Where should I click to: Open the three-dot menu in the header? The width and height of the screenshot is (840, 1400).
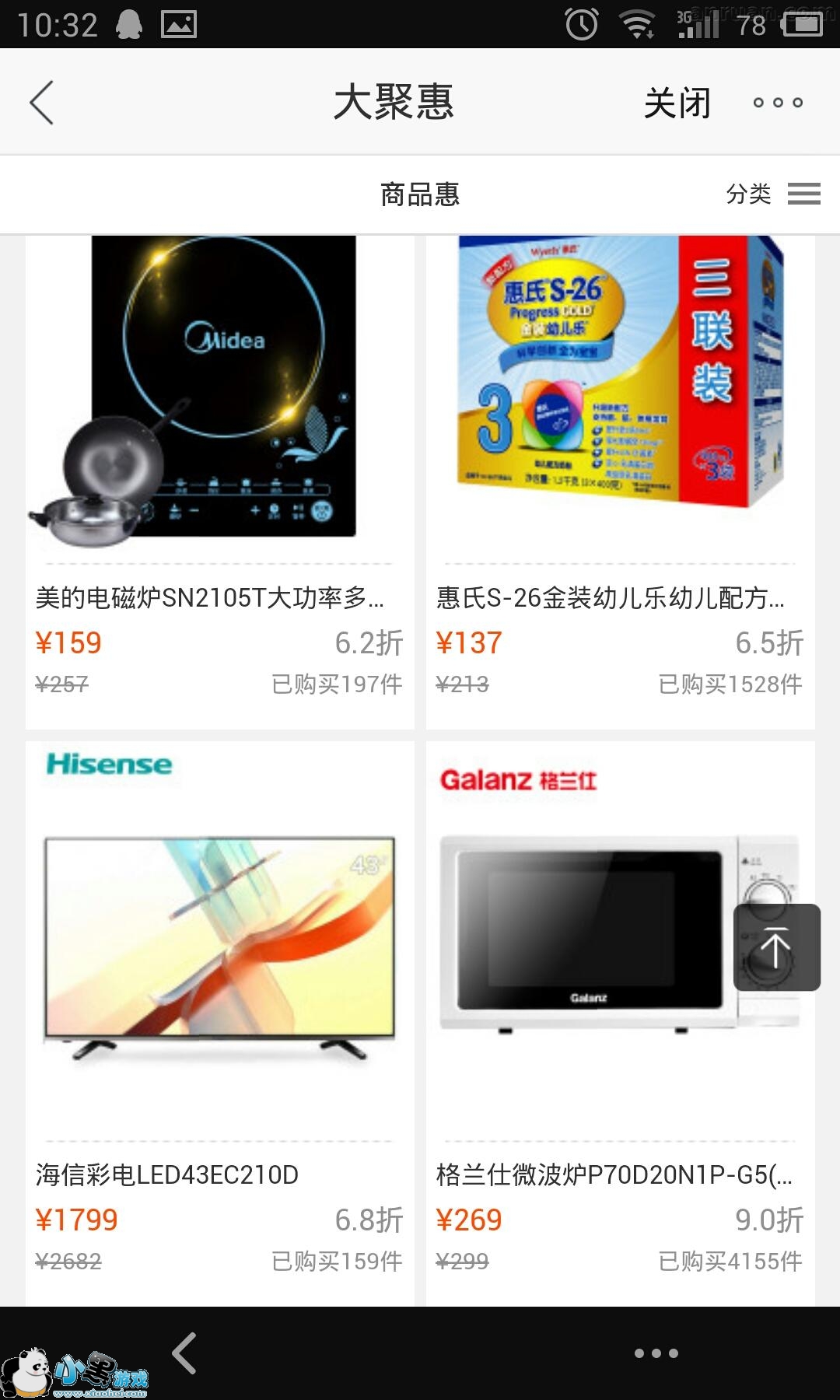click(778, 103)
